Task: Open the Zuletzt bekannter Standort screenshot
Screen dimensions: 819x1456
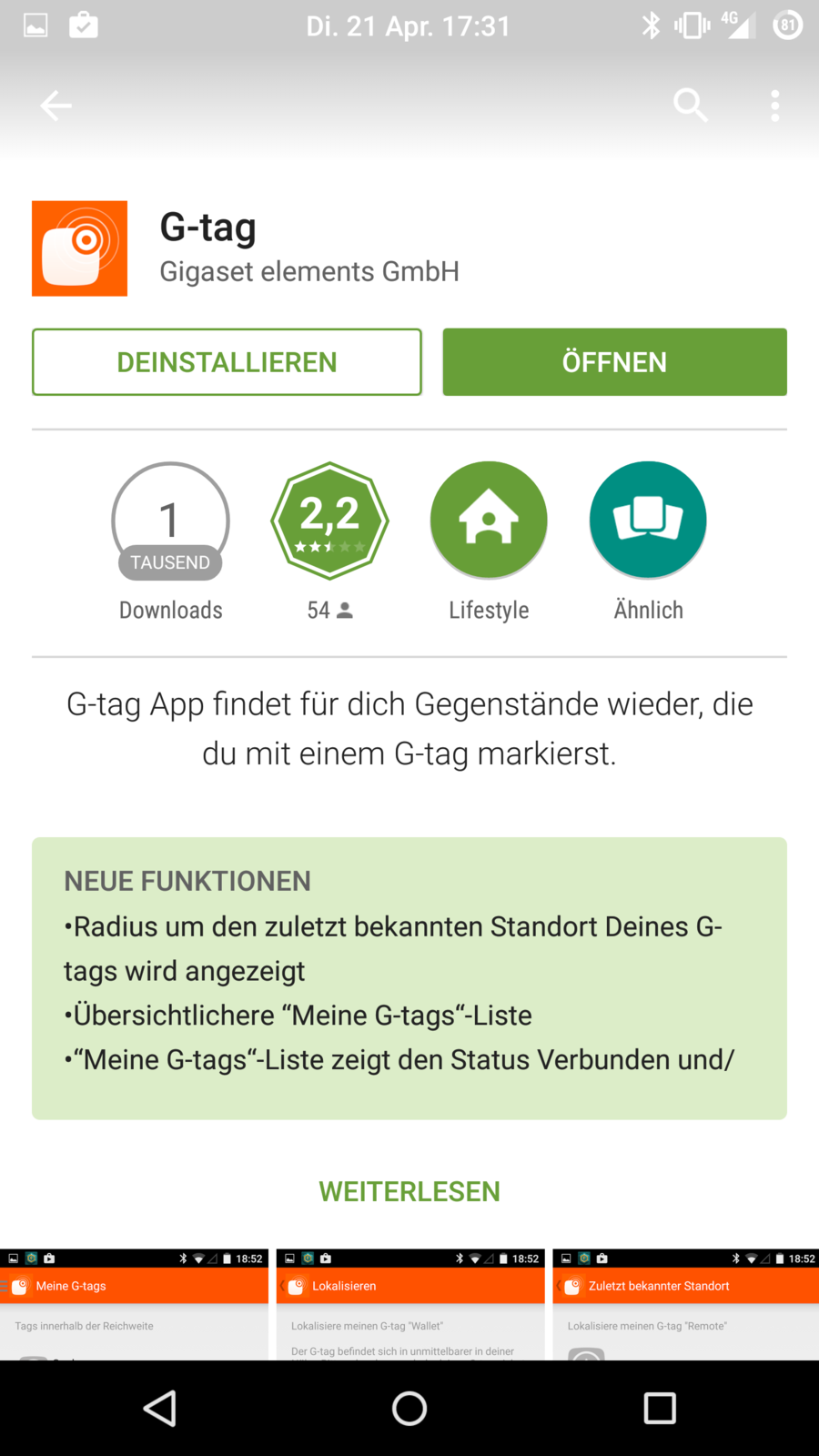Action: pyautogui.click(x=685, y=1306)
